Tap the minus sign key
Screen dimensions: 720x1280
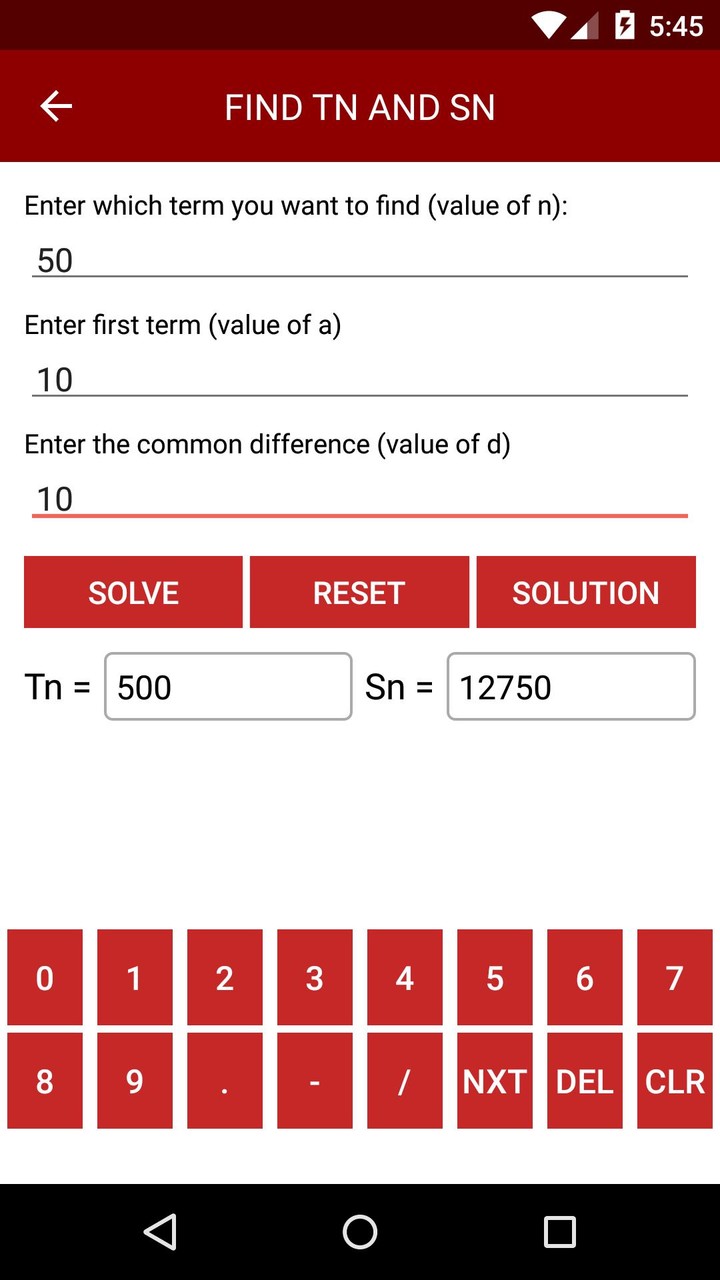pyautogui.click(x=315, y=1081)
